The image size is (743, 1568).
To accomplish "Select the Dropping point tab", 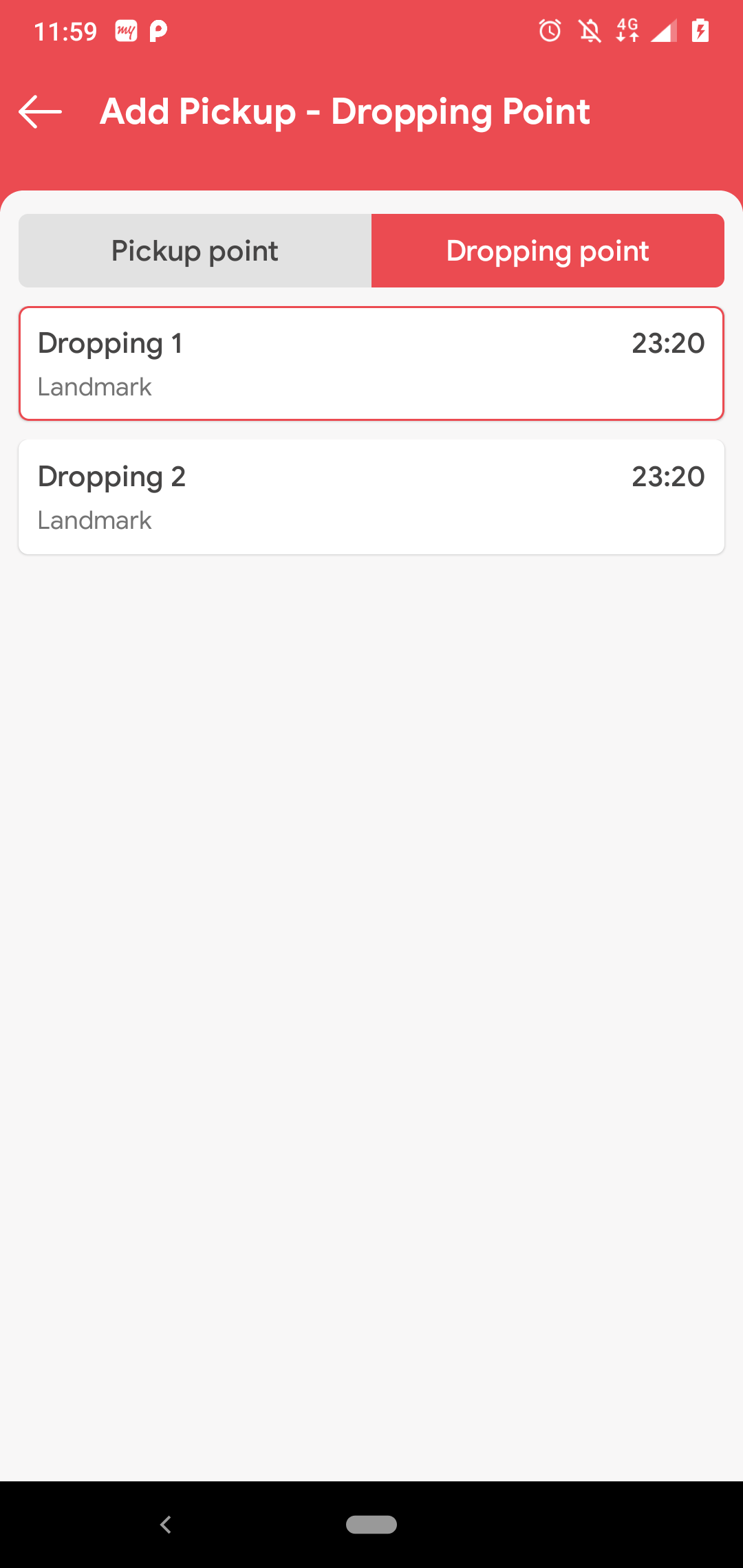I will pos(548,251).
